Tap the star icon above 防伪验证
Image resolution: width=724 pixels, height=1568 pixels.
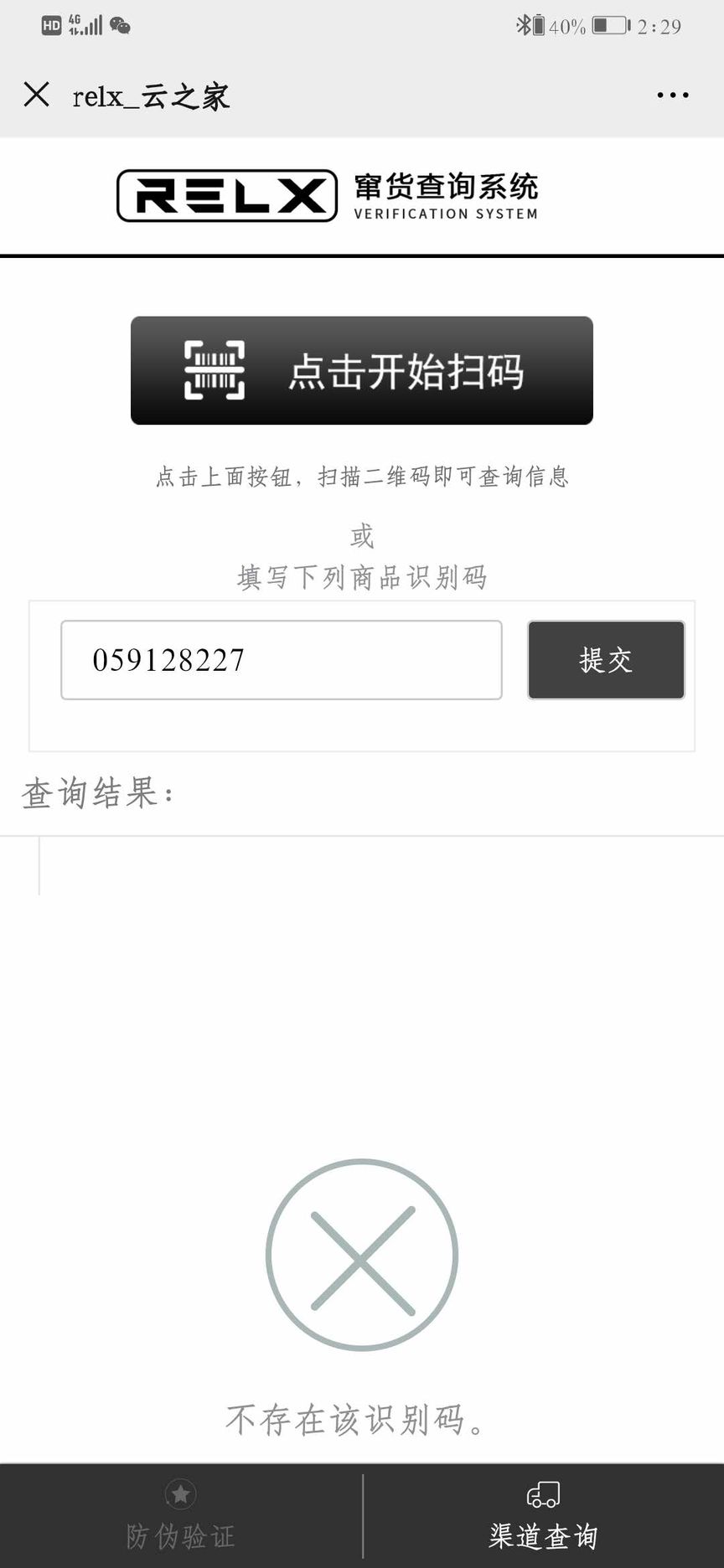click(x=180, y=1495)
